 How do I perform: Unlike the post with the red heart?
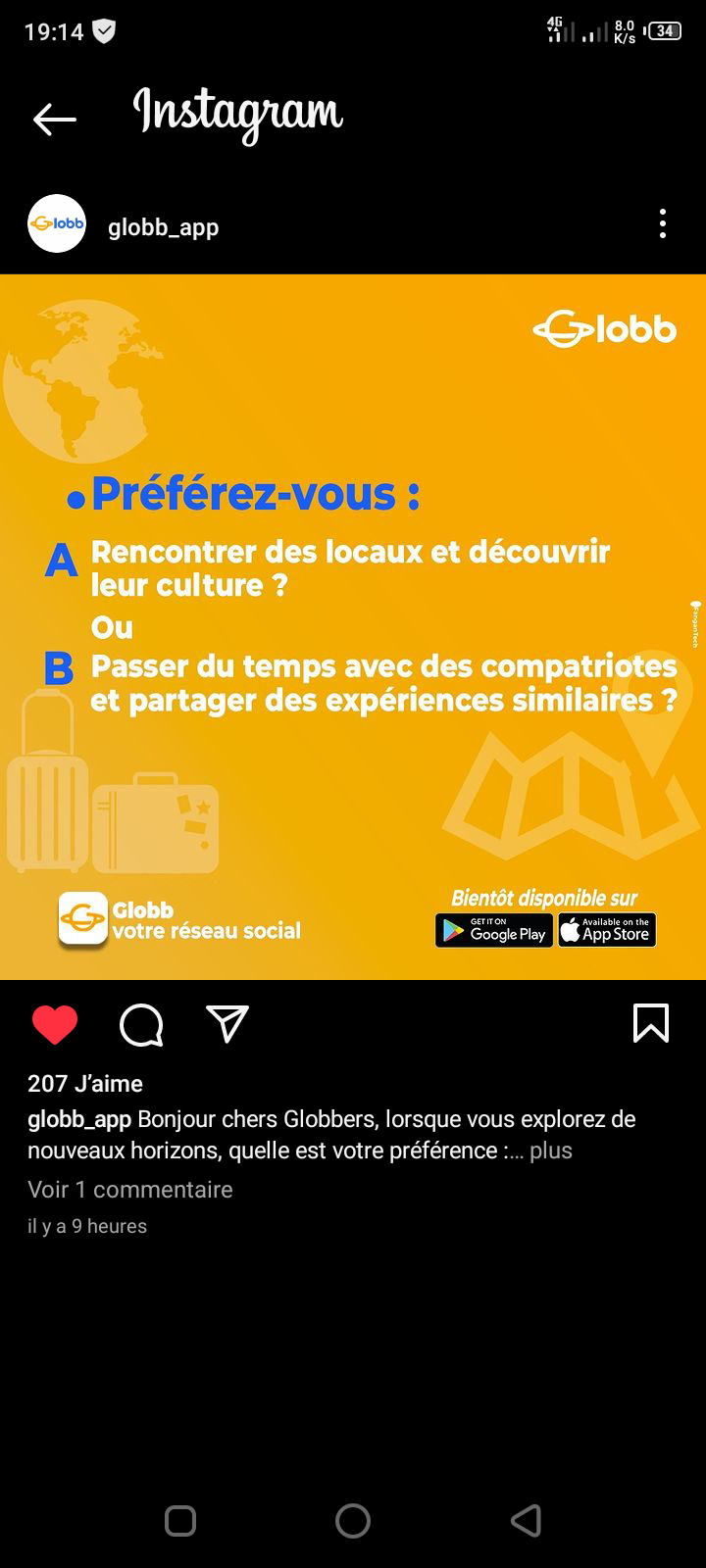(x=55, y=1025)
